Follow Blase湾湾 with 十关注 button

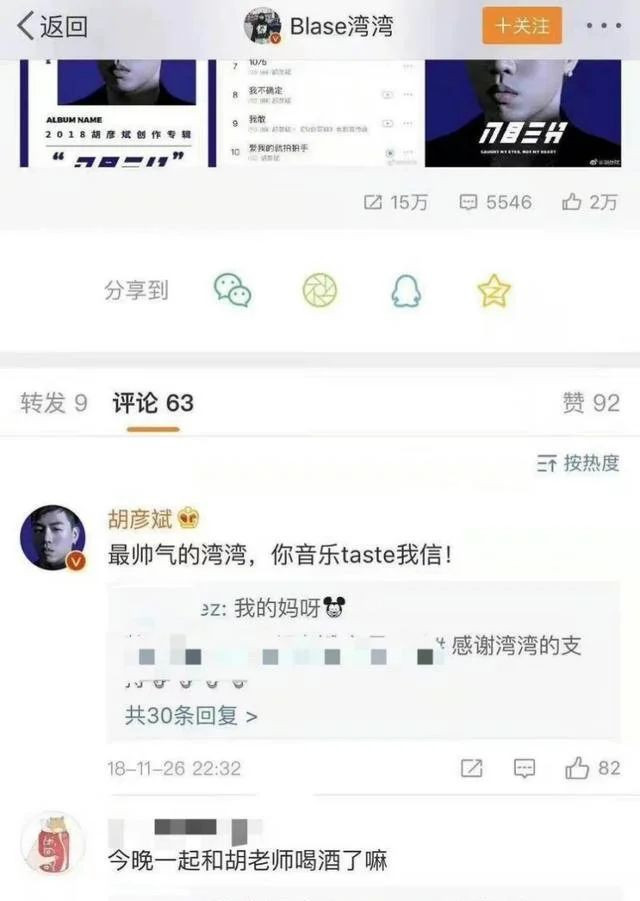pyautogui.click(x=521, y=26)
